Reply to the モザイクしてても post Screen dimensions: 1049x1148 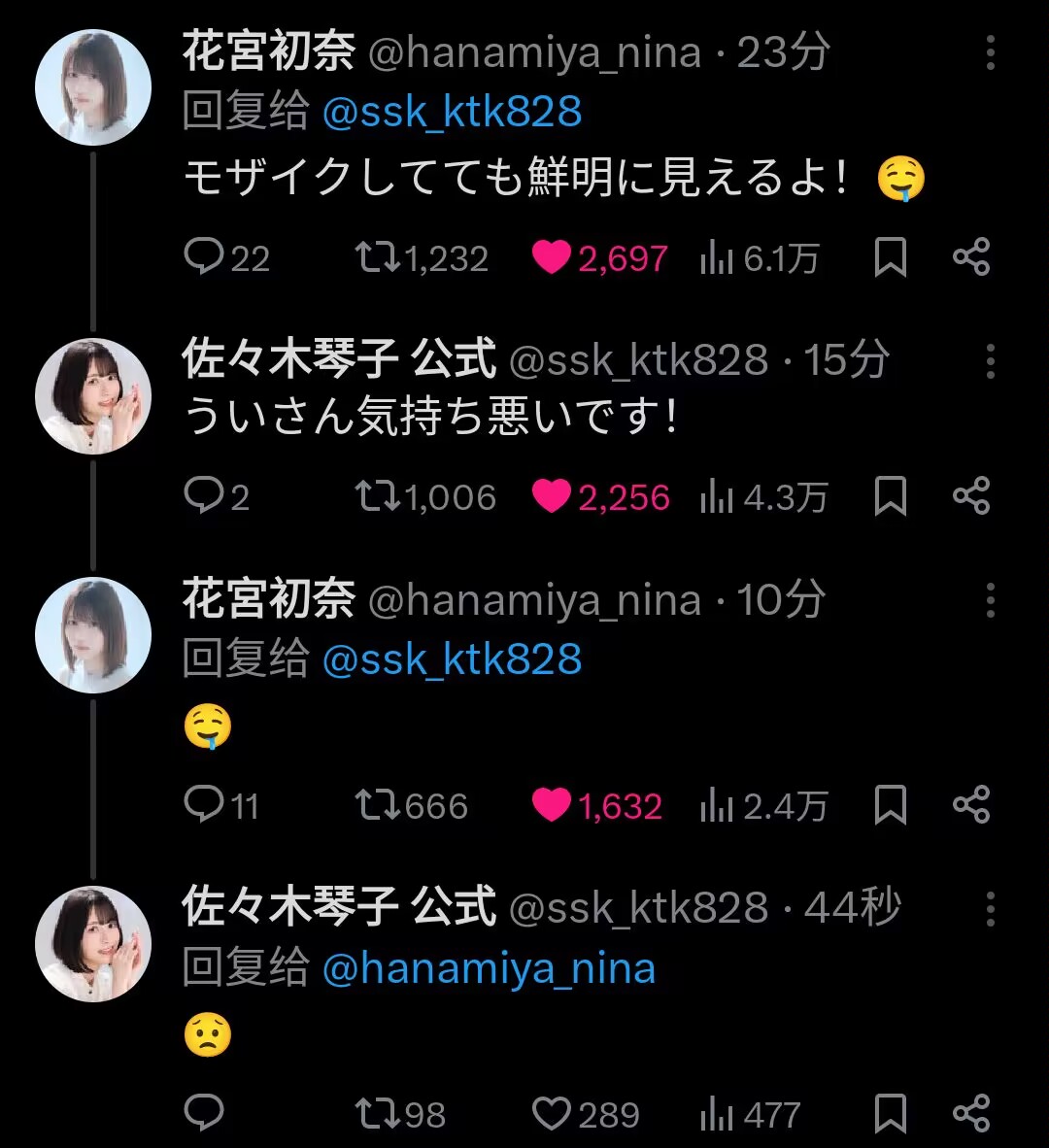(x=204, y=257)
